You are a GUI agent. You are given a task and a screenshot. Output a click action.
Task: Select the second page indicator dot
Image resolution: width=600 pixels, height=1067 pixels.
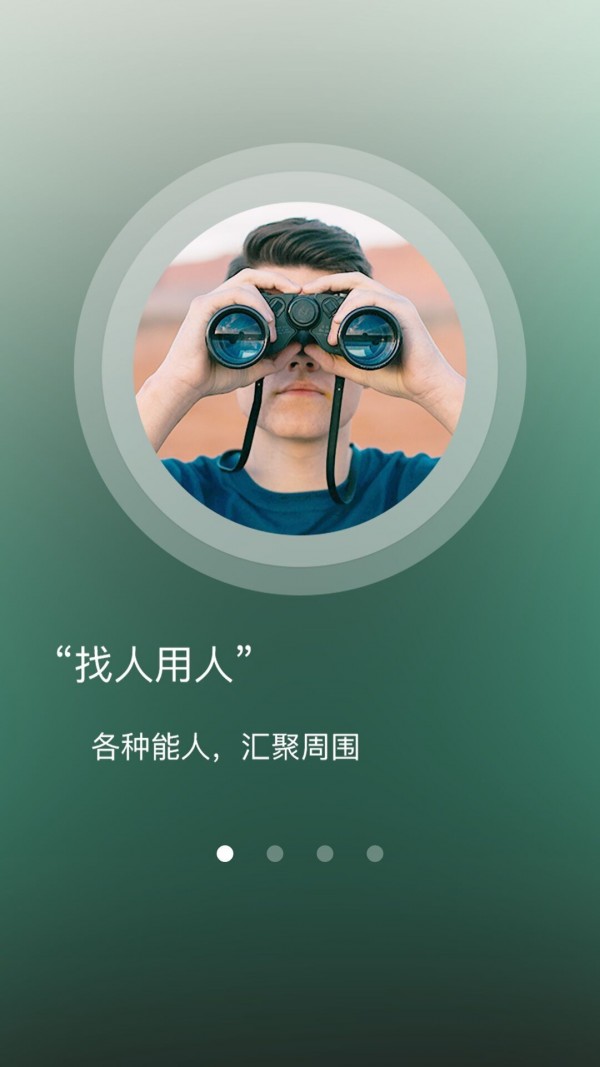pyautogui.click(x=275, y=853)
